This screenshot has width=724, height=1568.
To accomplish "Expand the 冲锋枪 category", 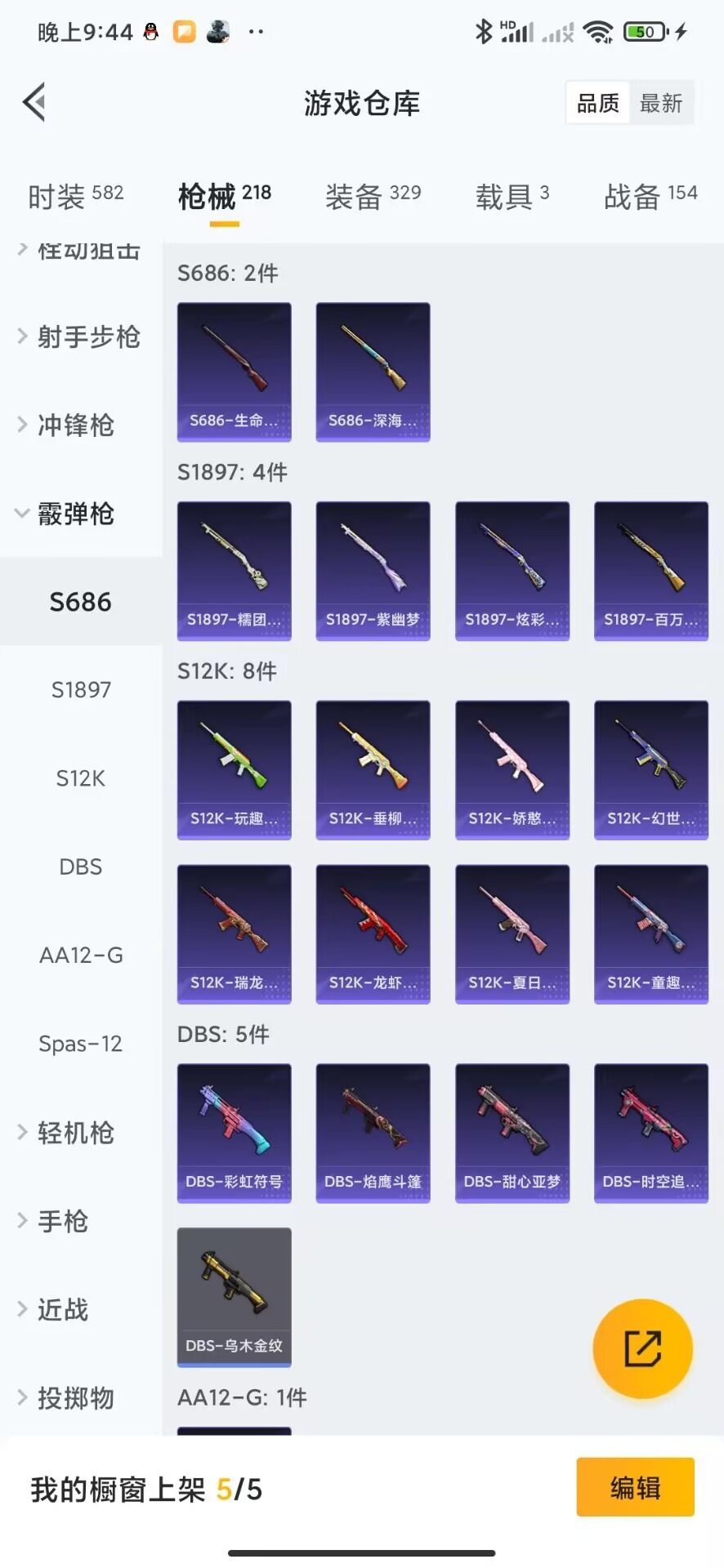I will click(67, 425).
